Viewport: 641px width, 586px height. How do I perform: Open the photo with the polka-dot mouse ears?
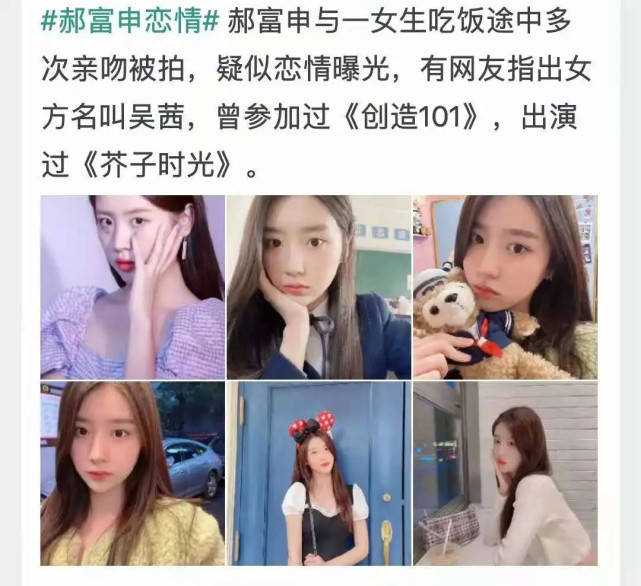tap(318, 473)
